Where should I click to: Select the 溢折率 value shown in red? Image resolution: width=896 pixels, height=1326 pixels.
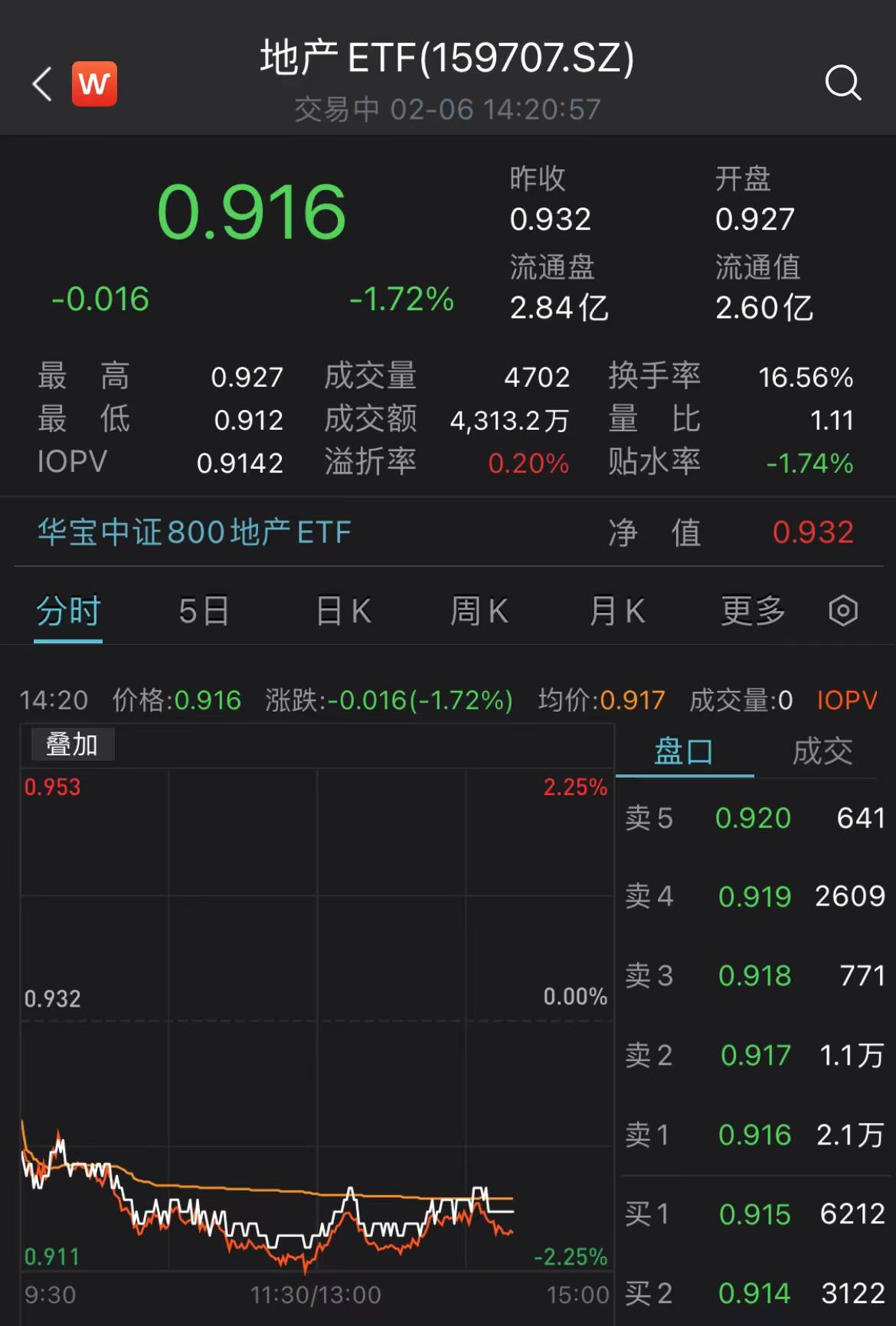(x=528, y=463)
